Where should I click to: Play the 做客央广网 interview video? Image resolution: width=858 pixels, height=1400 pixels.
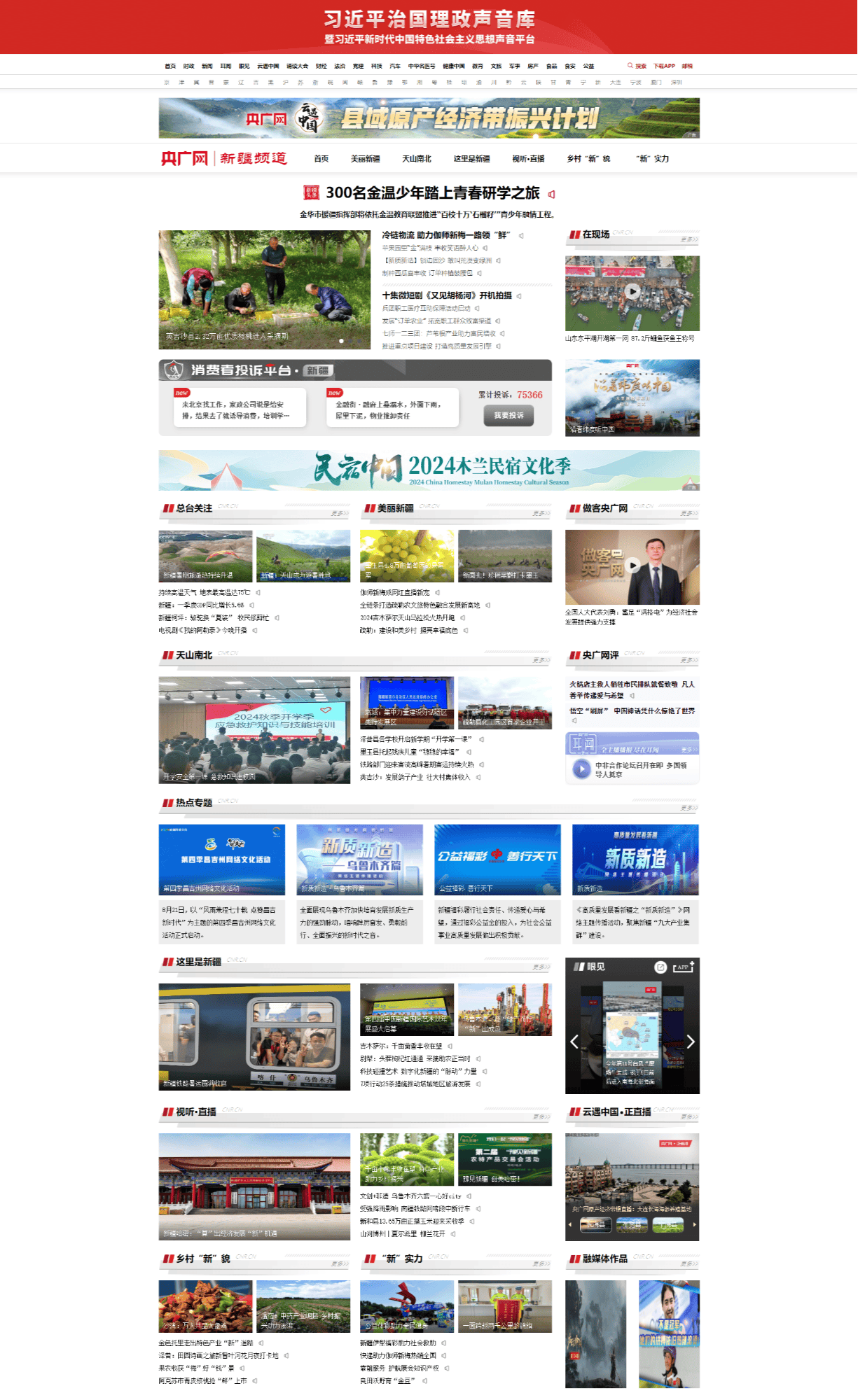(x=632, y=565)
